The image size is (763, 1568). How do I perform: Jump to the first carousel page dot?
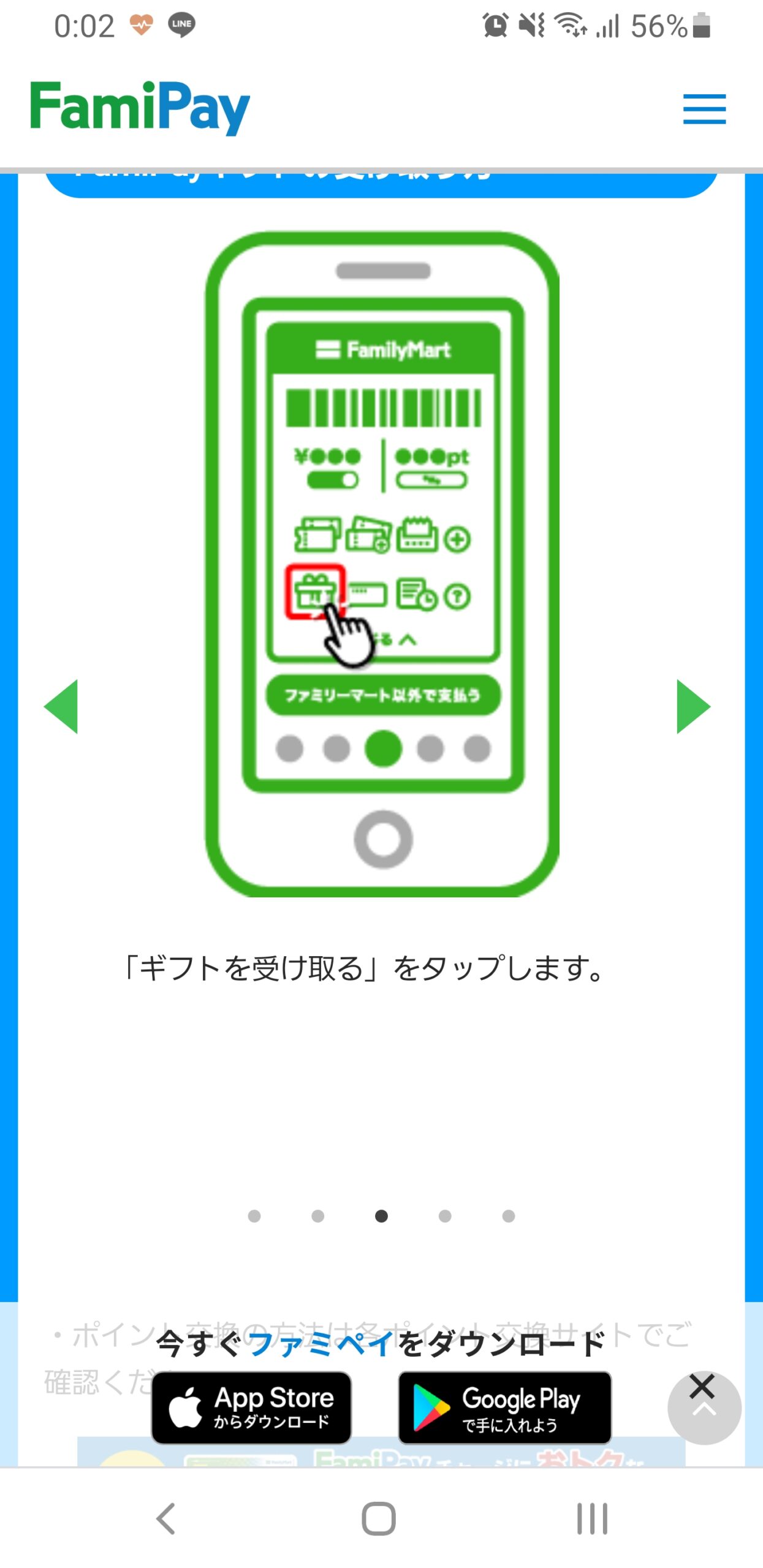[254, 1216]
